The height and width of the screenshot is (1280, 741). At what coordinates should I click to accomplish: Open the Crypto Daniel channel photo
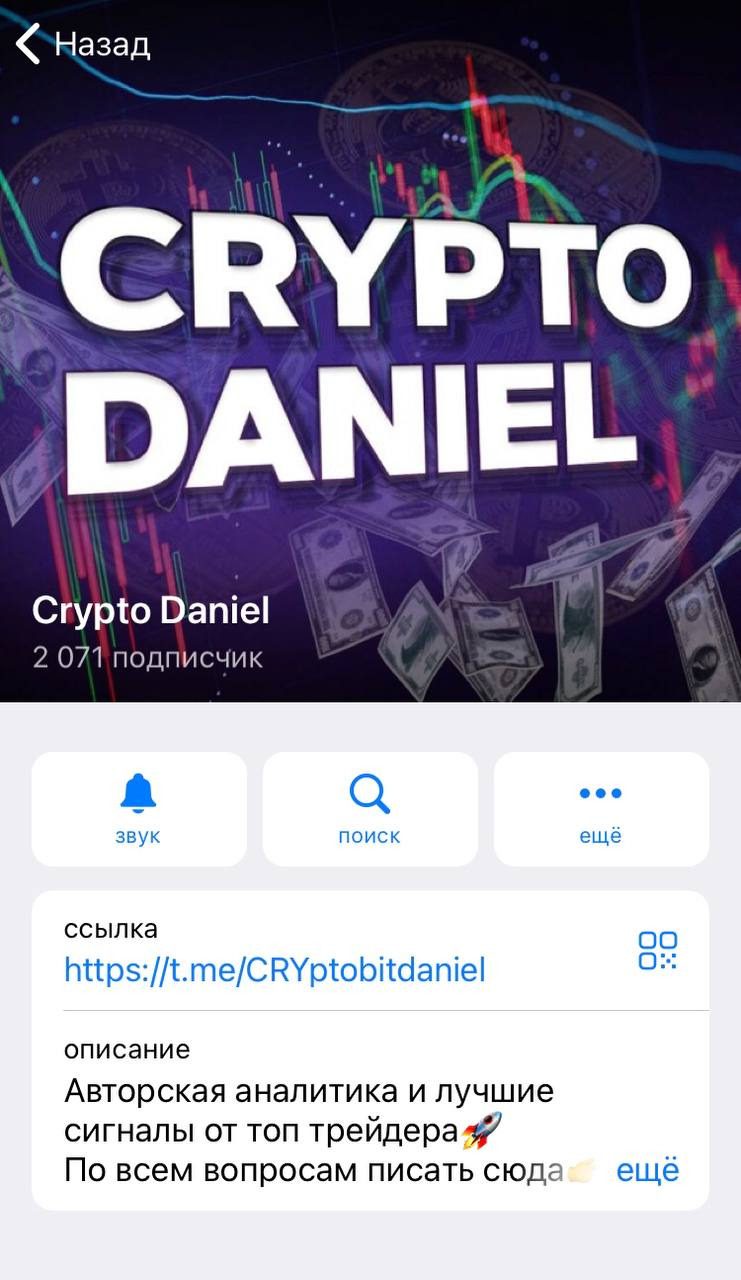[x=370, y=350]
